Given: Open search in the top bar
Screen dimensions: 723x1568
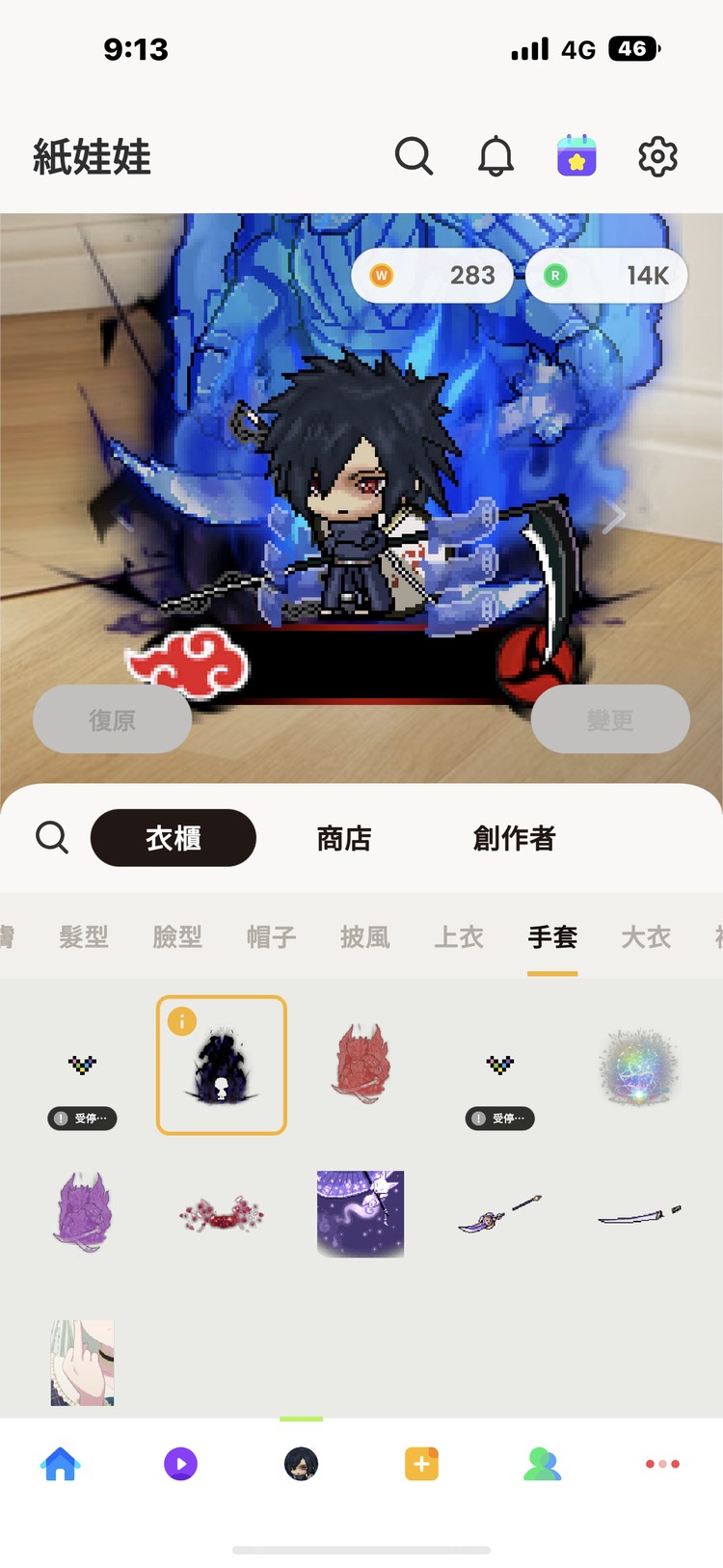Looking at the screenshot, I should (x=414, y=155).
